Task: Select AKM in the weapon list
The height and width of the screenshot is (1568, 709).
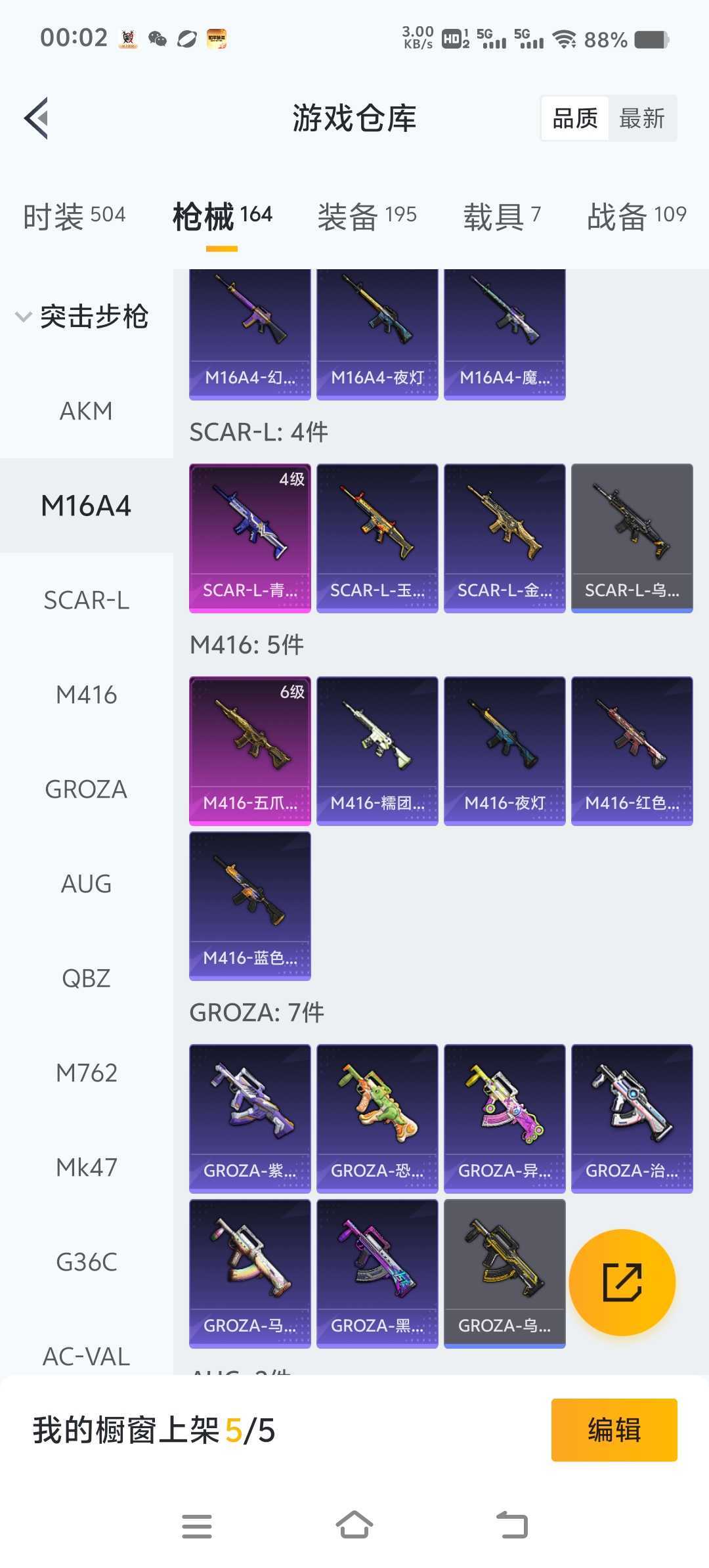Action: [x=86, y=411]
